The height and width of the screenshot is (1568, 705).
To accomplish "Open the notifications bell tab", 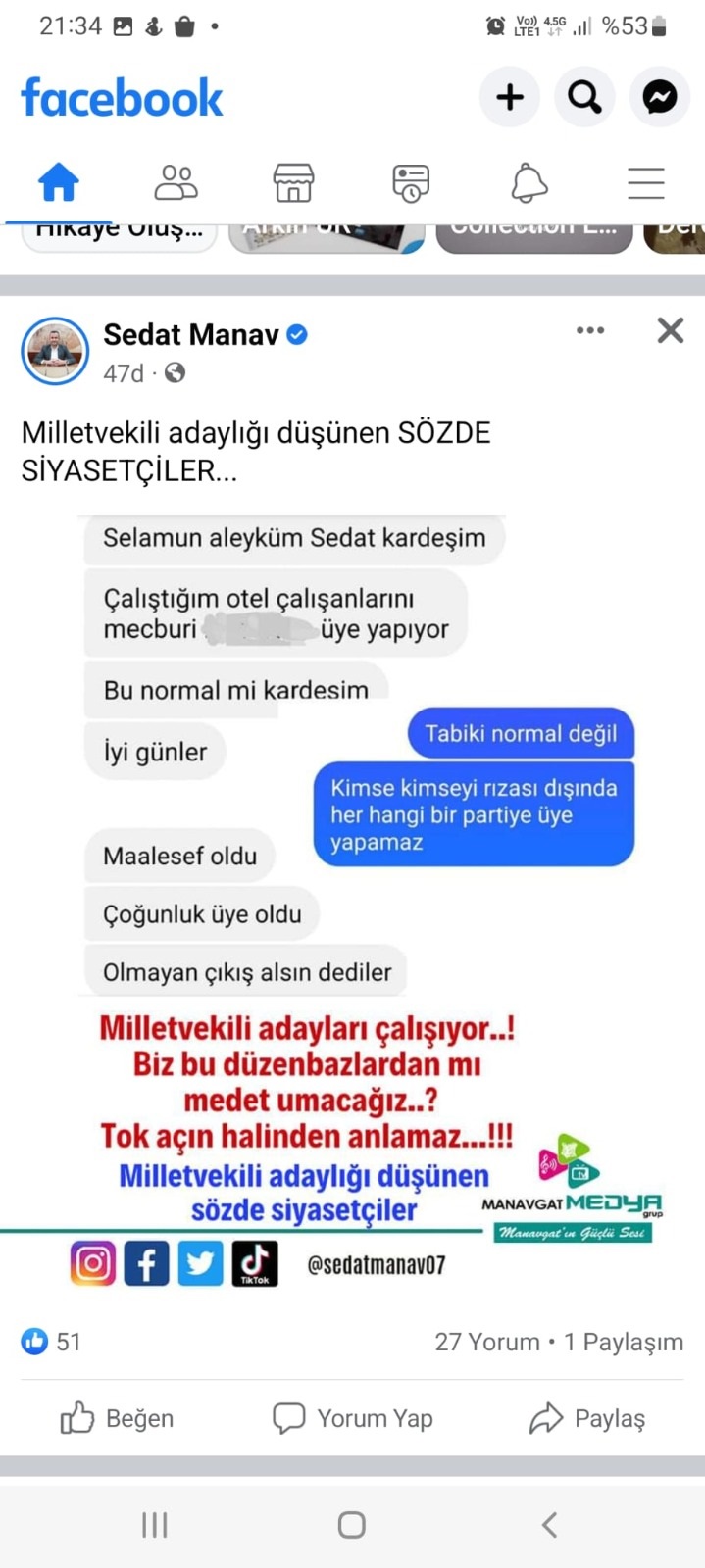I will click(x=529, y=182).
